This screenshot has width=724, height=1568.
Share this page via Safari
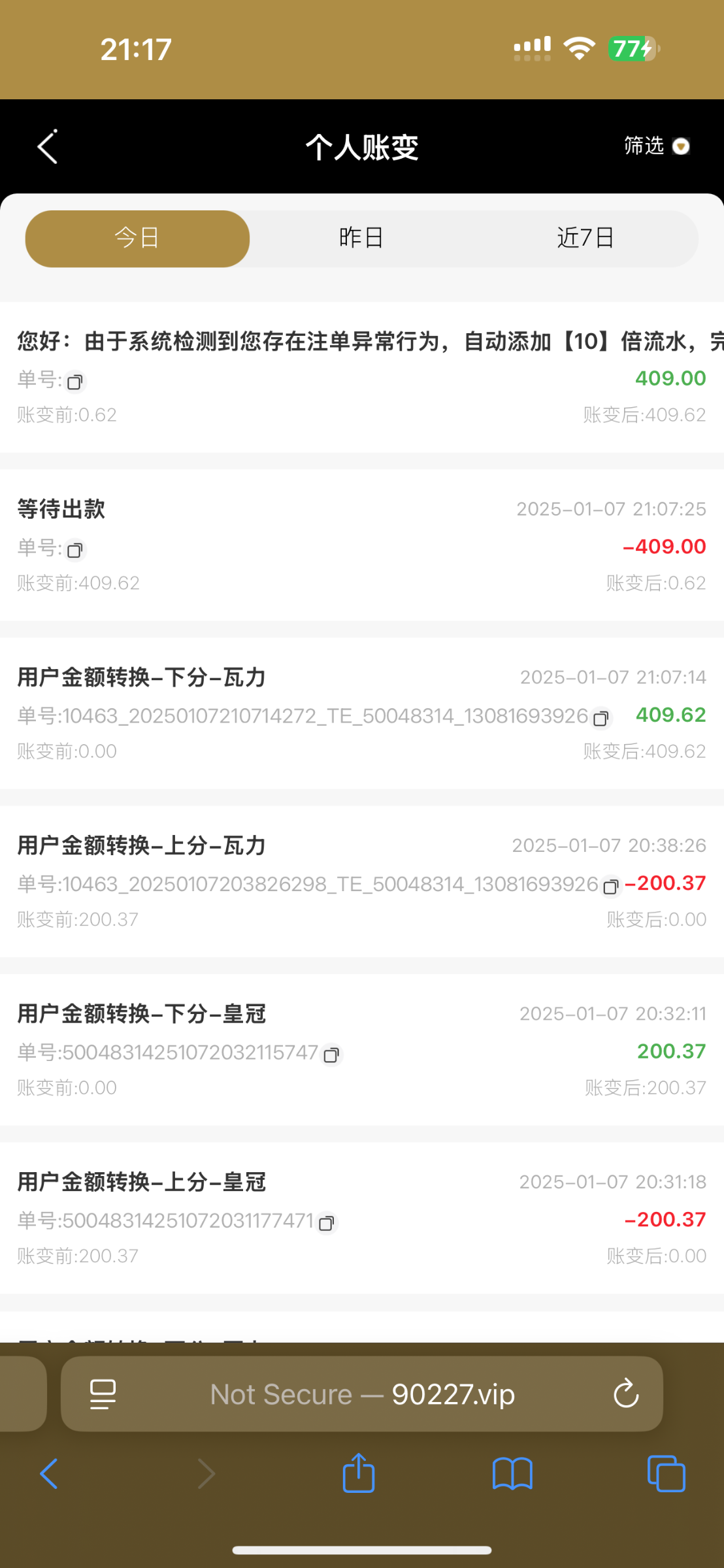(x=359, y=1473)
